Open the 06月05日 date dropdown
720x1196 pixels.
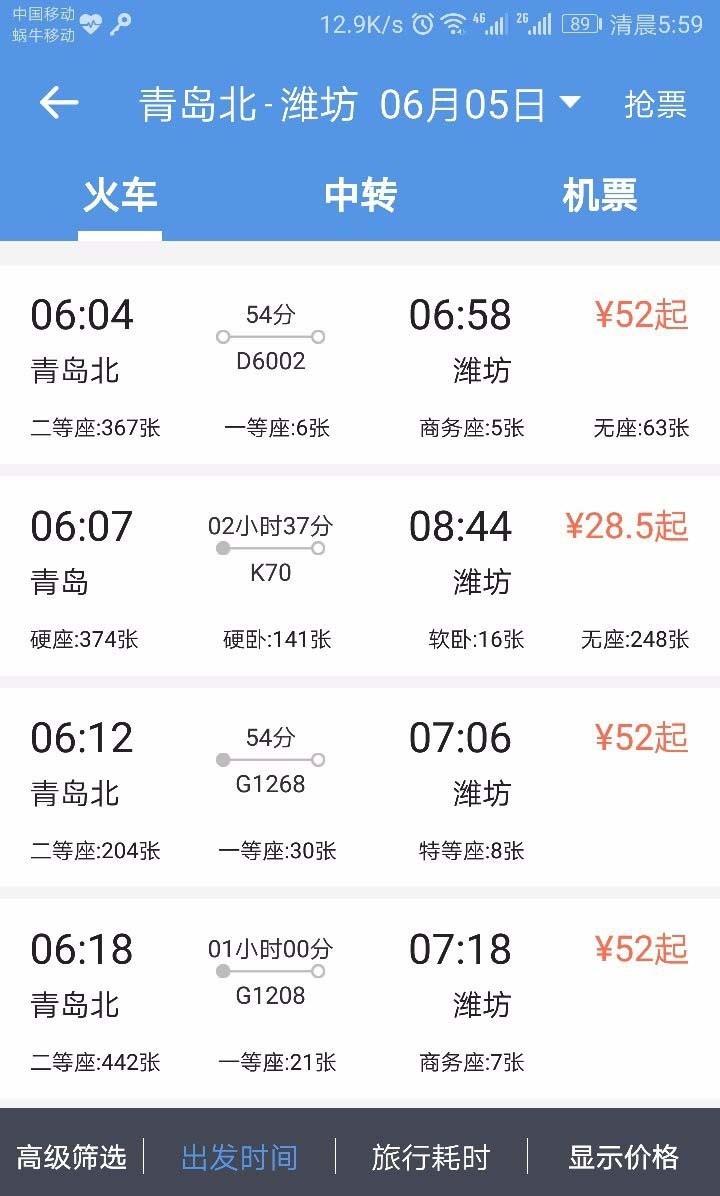click(481, 104)
